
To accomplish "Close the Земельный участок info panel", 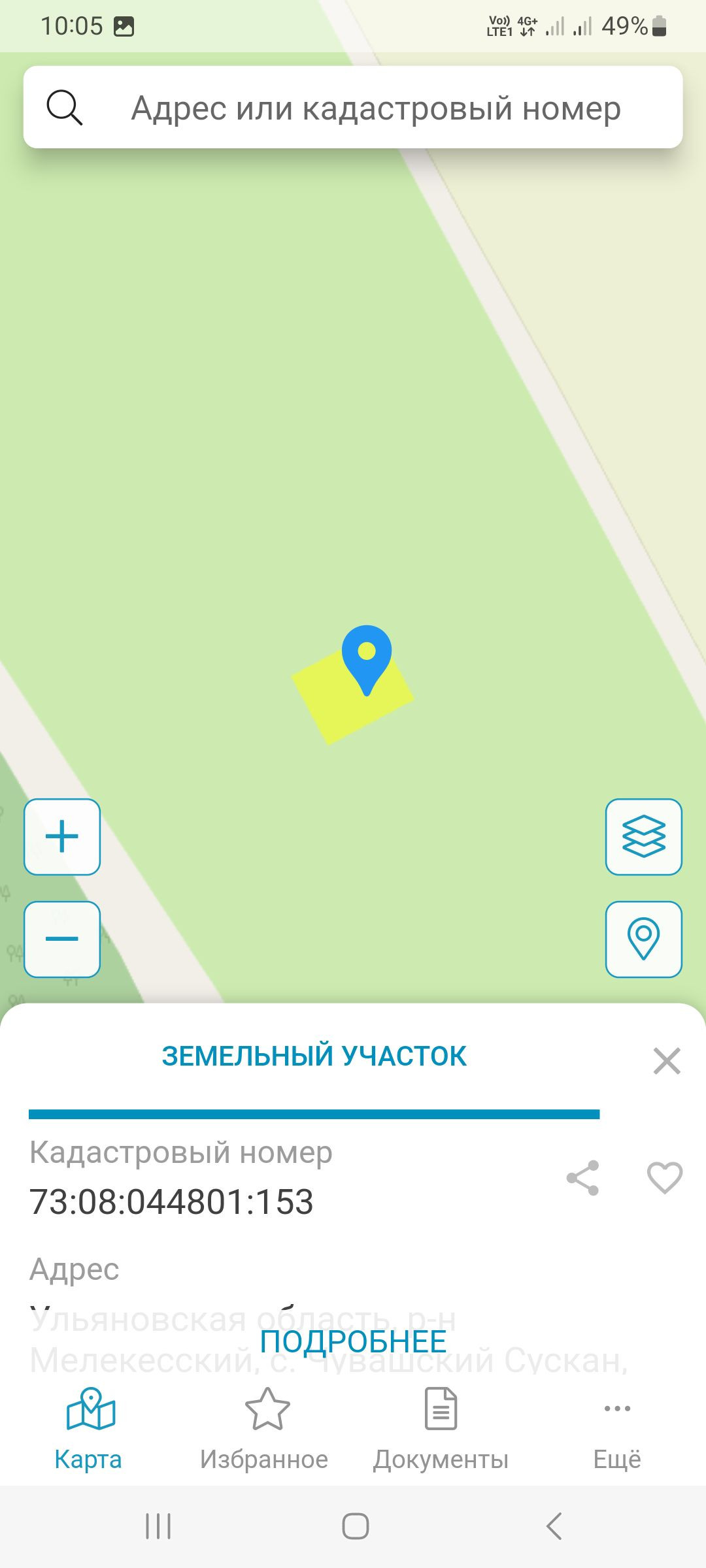I will (x=667, y=1060).
